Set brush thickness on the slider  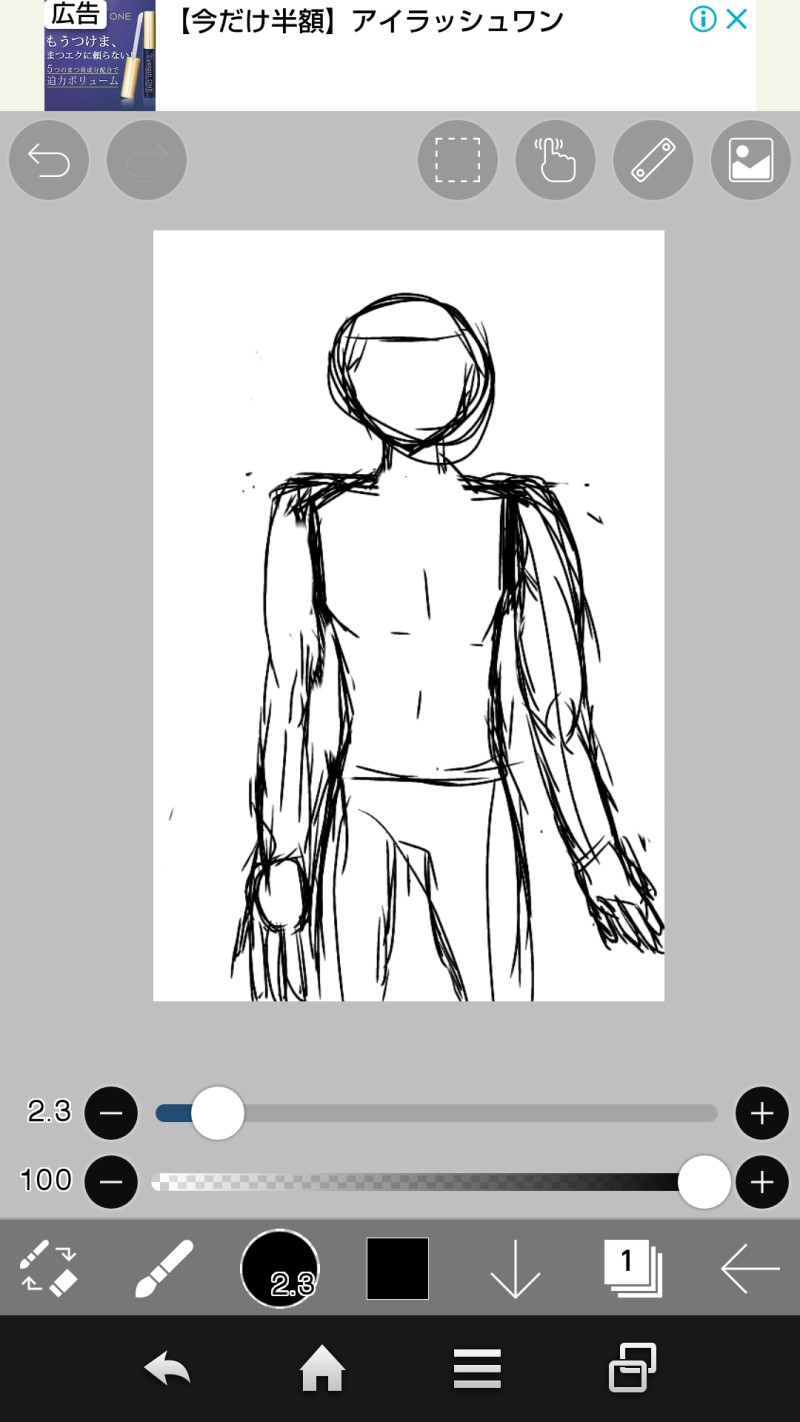coord(218,1113)
